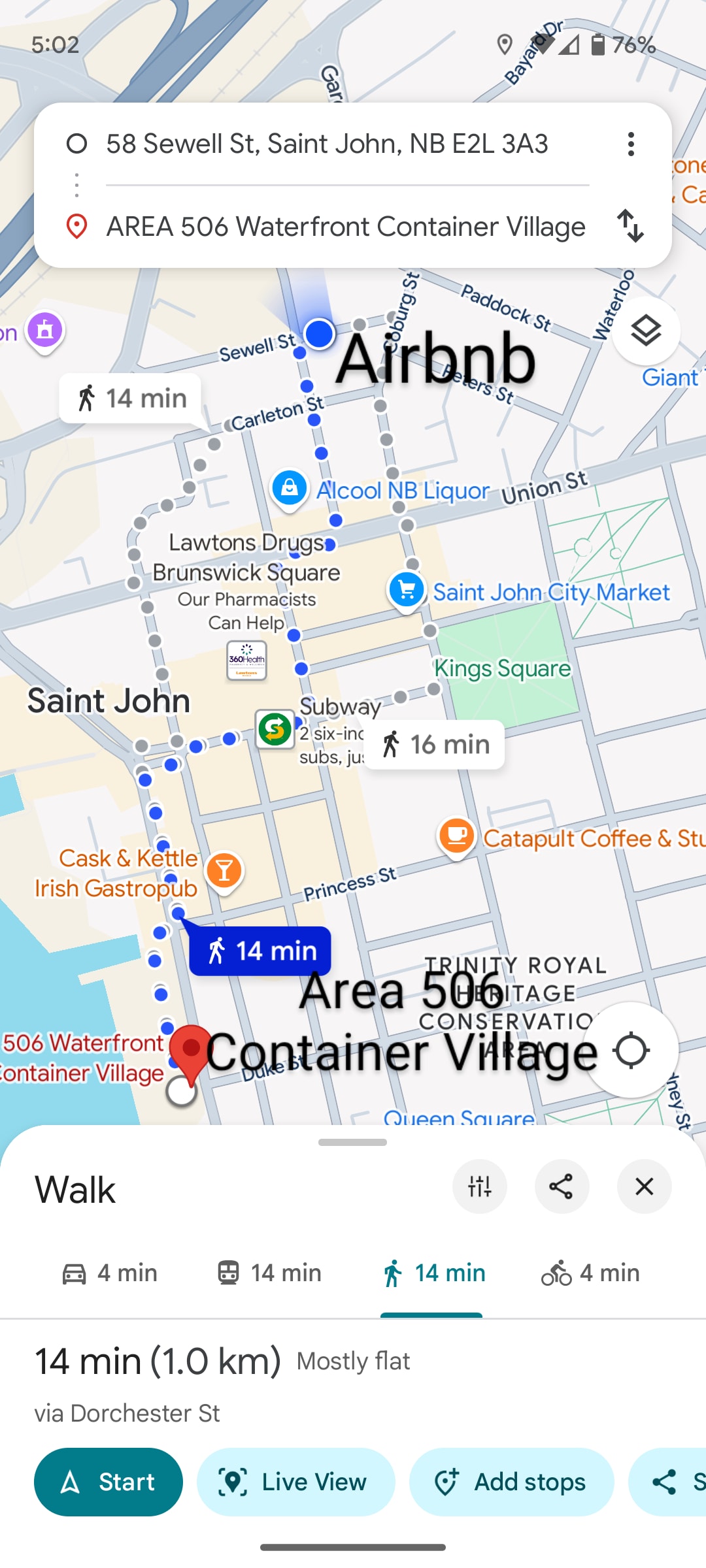The height and width of the screenshot is (1568, 706).
Task: Edit destination AREA 506 Waterfront Container Village
Action: (x=345, y=227)
